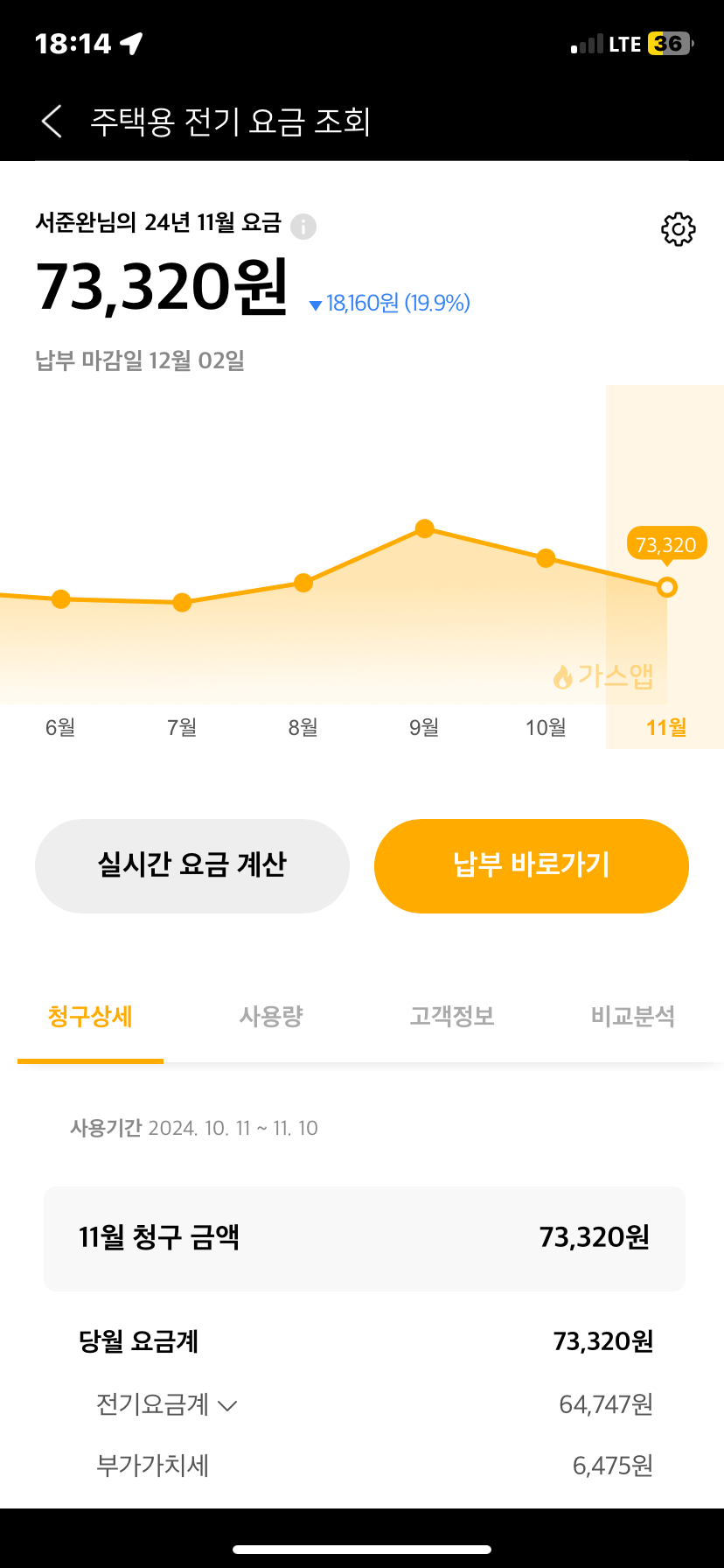Select the 7월 point on the chart
The image size is (724, 1568).
[x=182, y=602]
